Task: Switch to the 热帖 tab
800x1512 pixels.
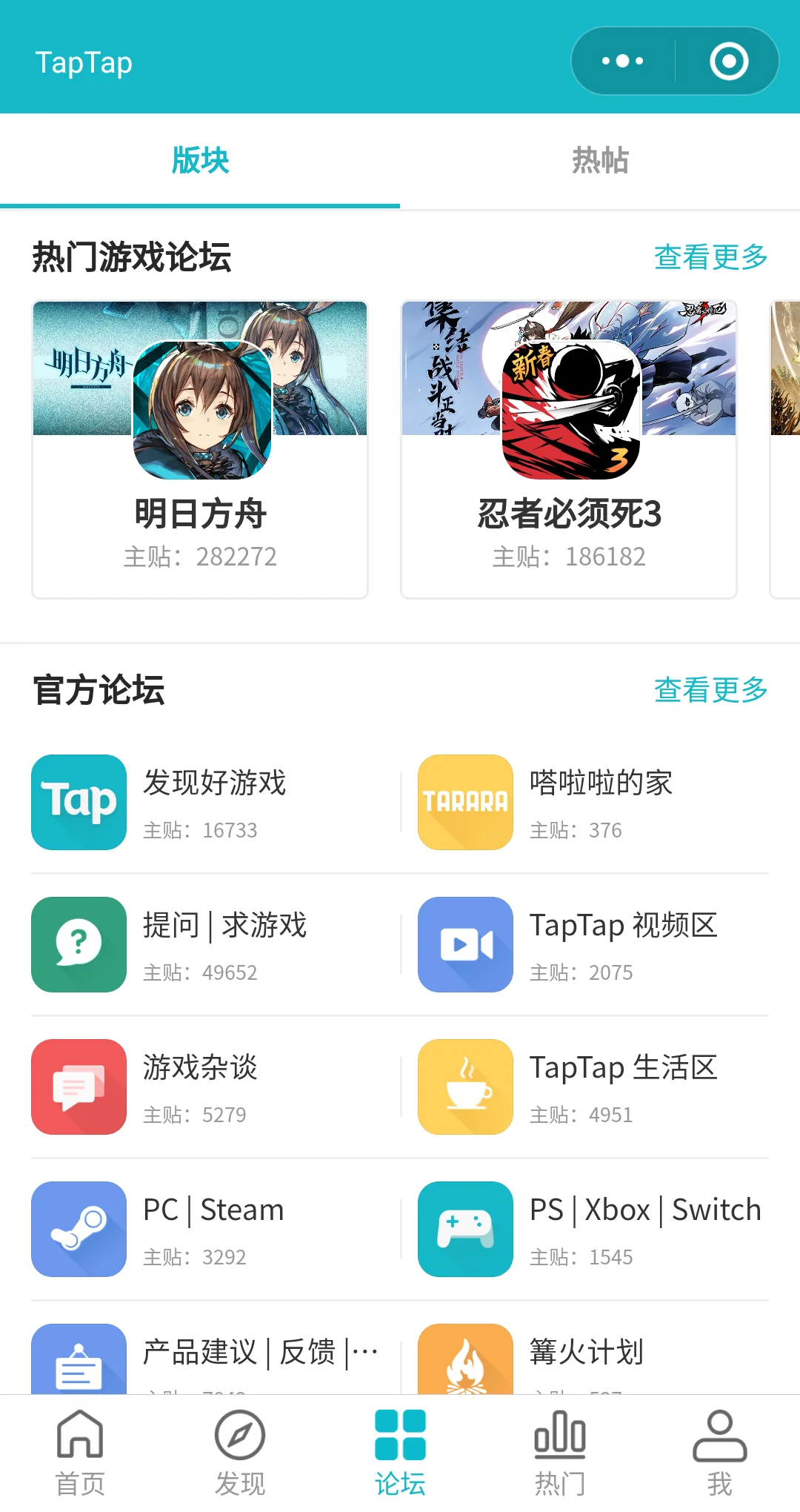Action: 600,161
